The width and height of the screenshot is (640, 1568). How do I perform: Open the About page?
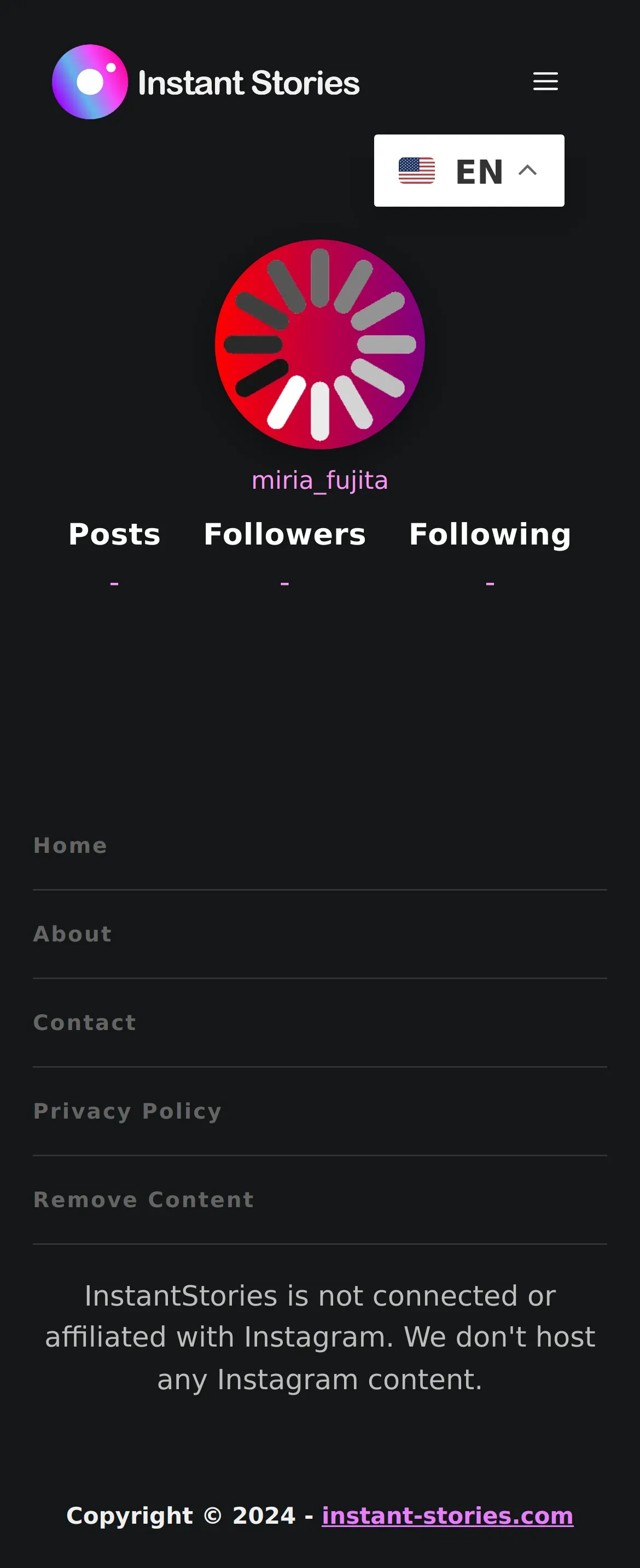72,934
